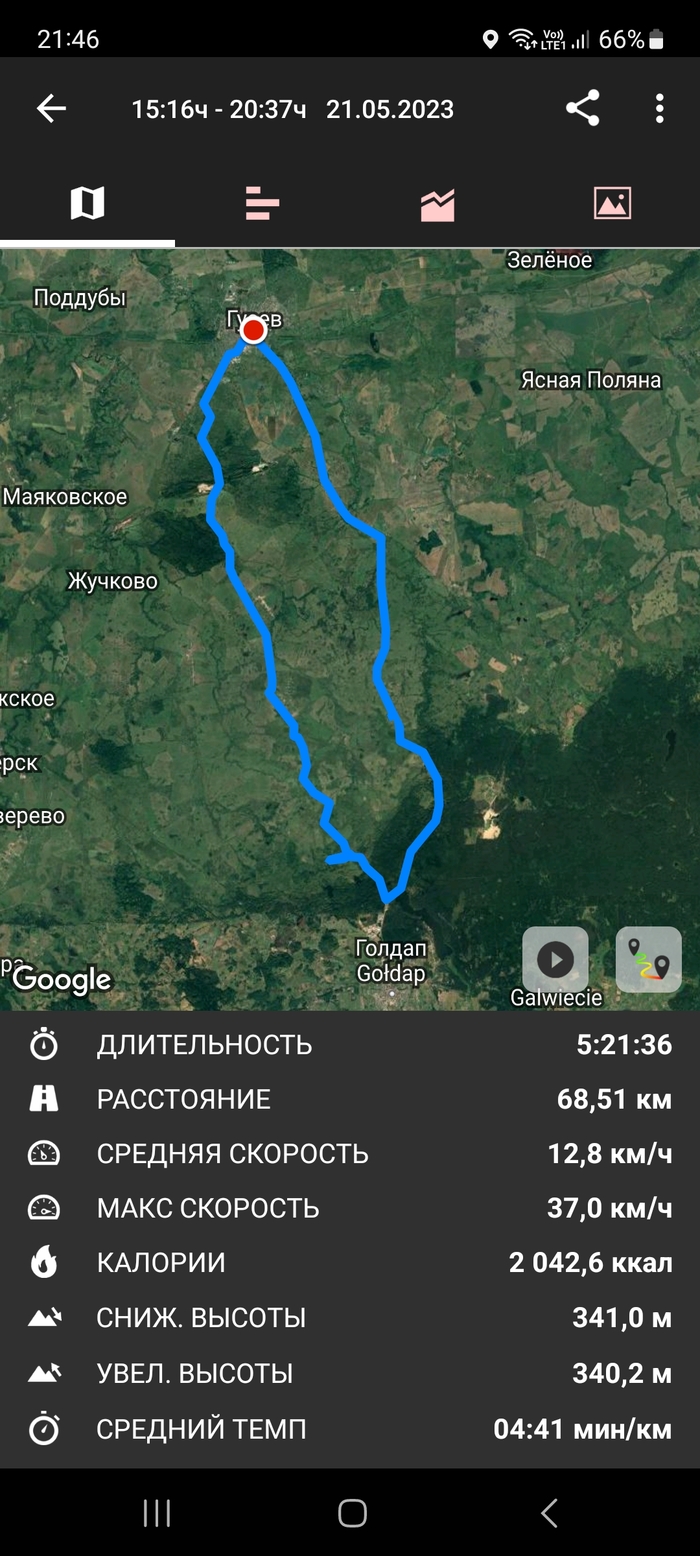The height and width of the screenshot is (1556, 700).
Task: Open the route view options button
Action: point(648,960)
